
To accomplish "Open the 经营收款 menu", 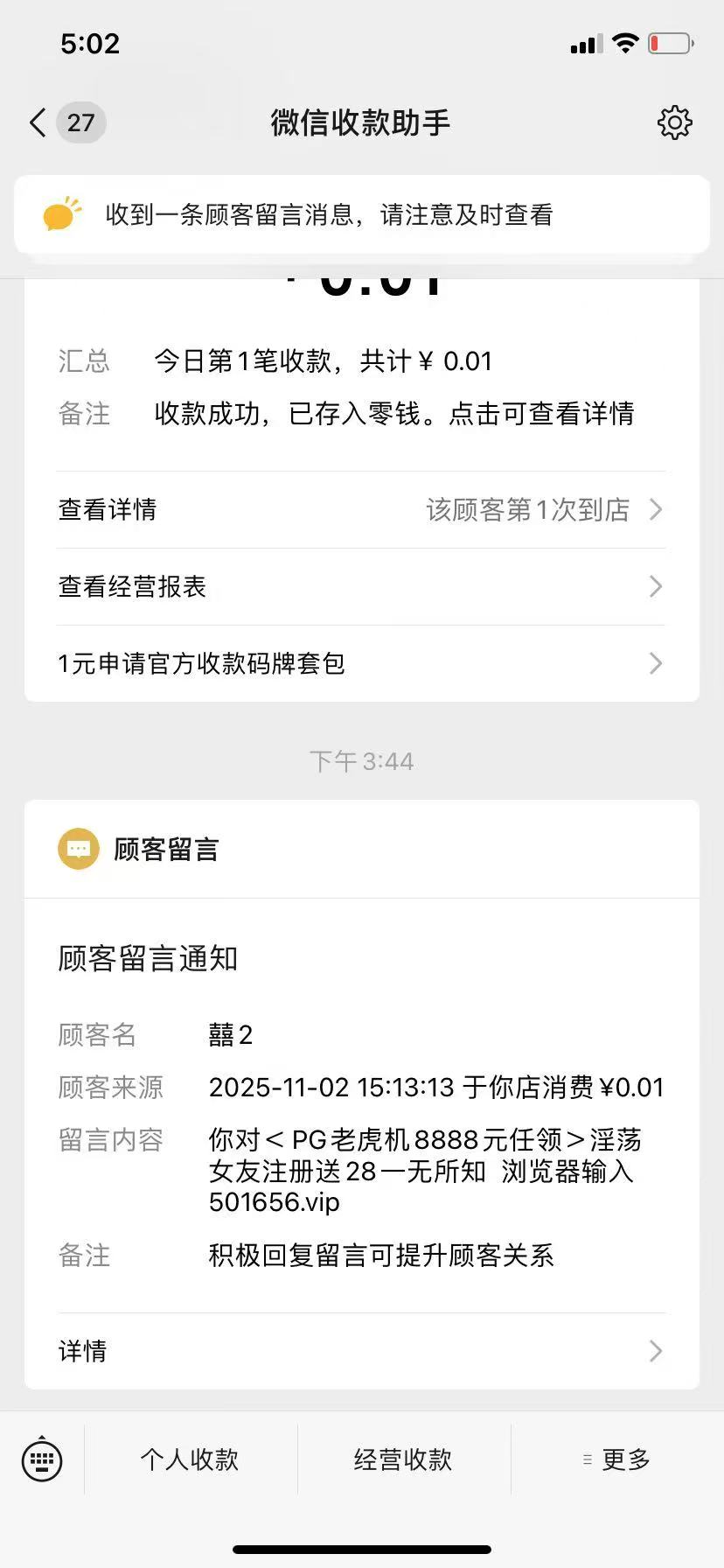I will coord(403,1459).
